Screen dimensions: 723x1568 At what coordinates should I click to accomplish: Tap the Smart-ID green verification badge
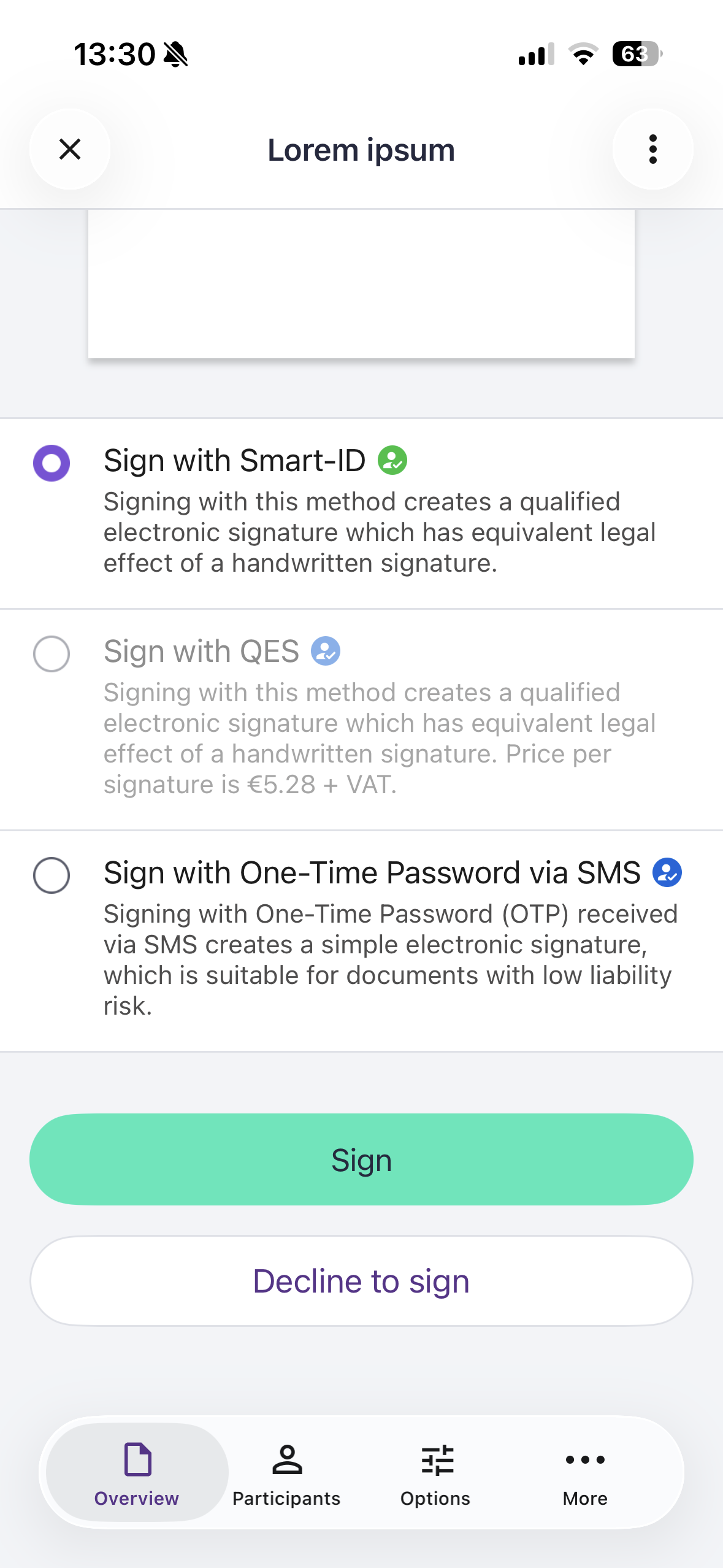coord(392,460)
